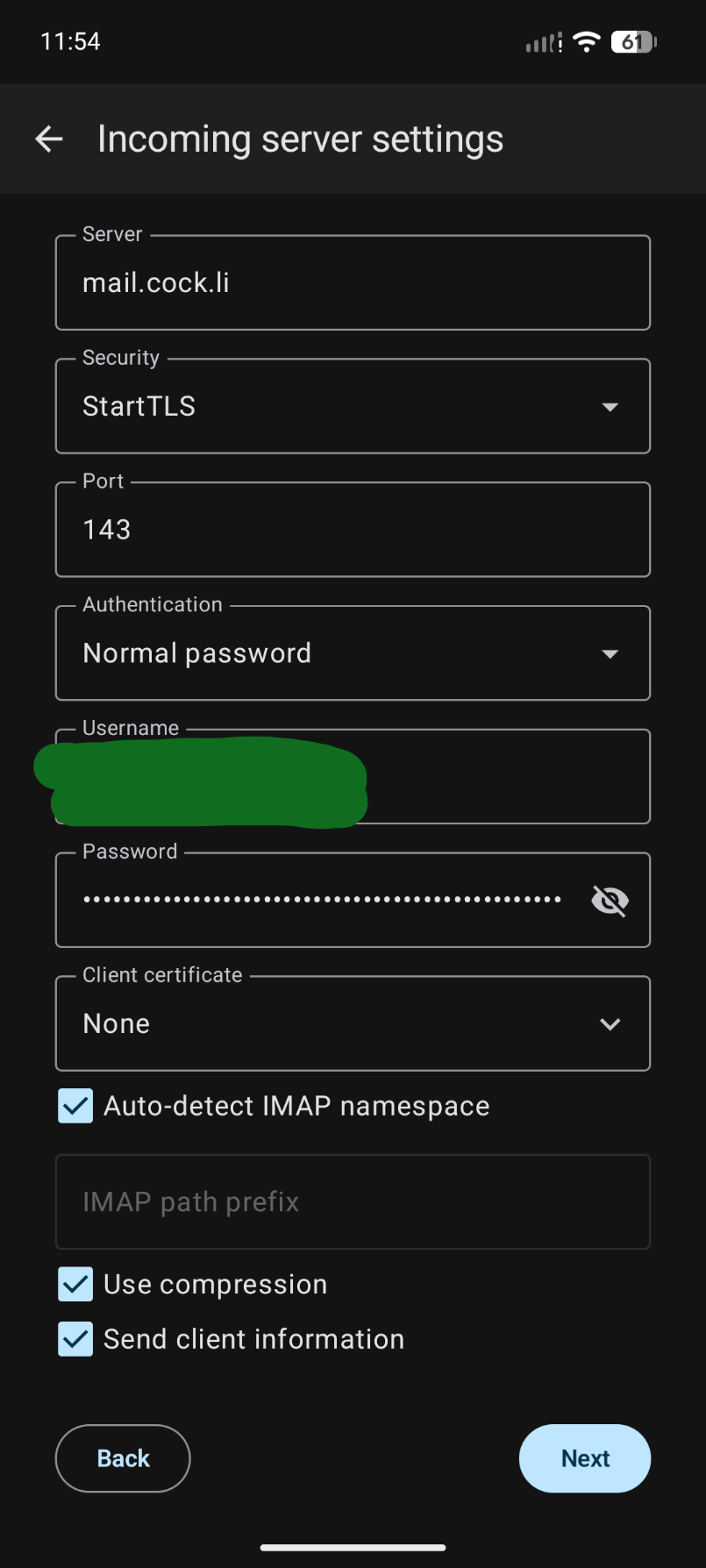706x1568 pixels.
Task: Edit the Port field with 143
Action: point(353,530)
